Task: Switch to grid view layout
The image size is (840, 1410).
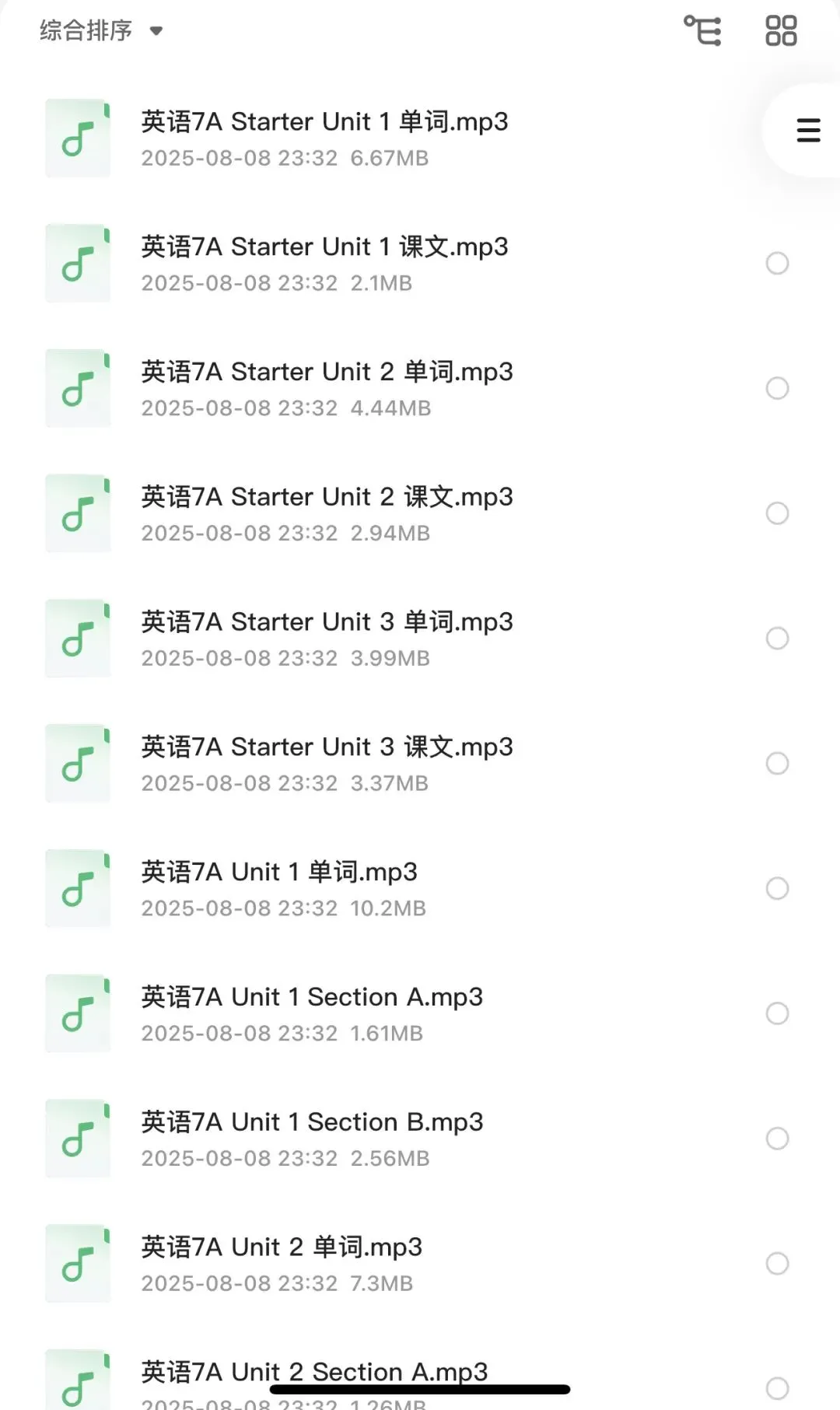Action: click(781, 31)
